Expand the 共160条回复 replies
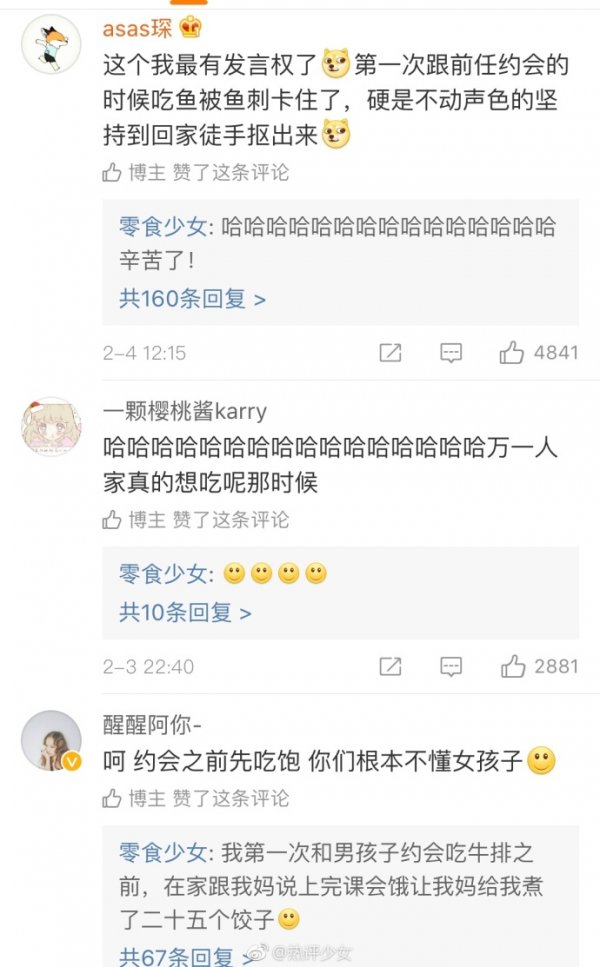Screen dimensions: 600x967 click(x=192, y=298)
